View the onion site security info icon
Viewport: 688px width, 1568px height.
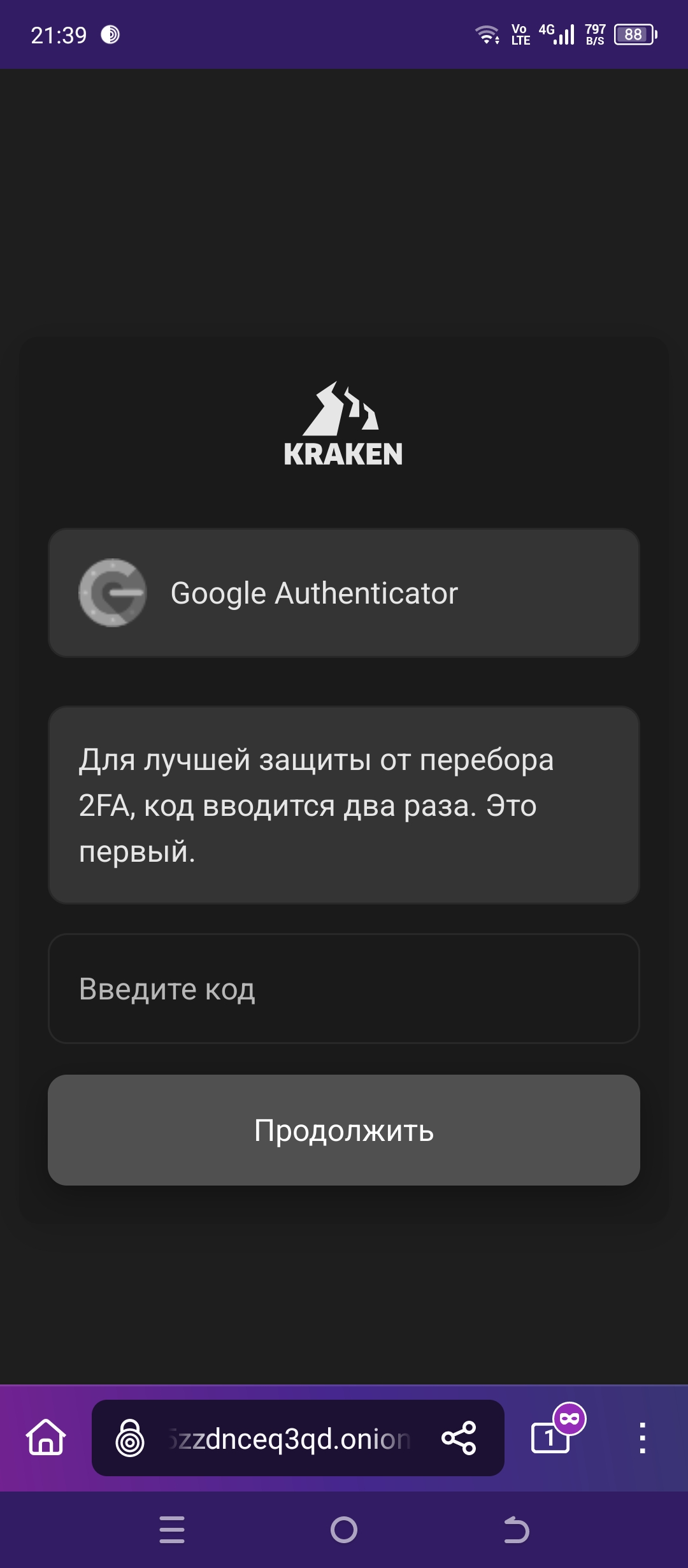130,1438
